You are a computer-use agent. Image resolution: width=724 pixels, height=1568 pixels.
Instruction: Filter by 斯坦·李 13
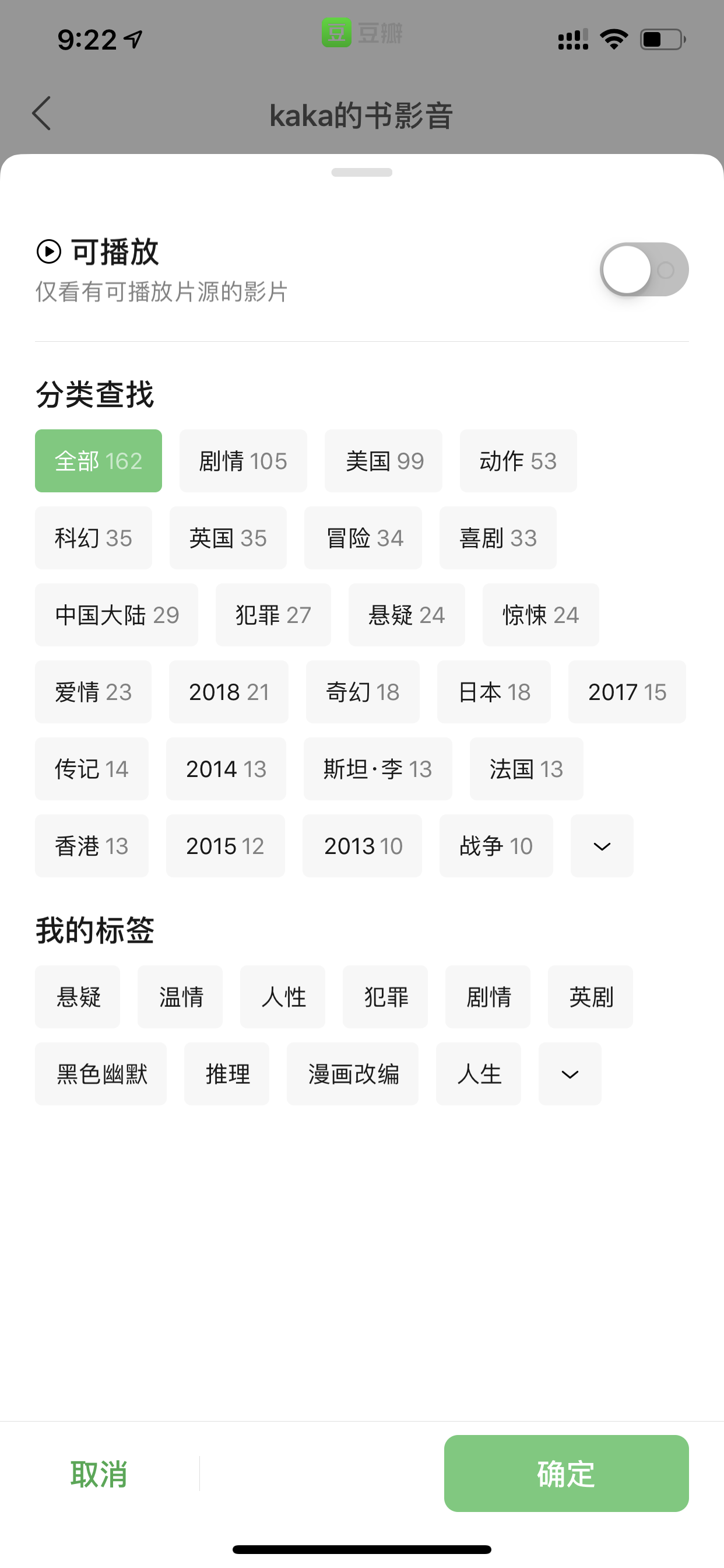378,769
